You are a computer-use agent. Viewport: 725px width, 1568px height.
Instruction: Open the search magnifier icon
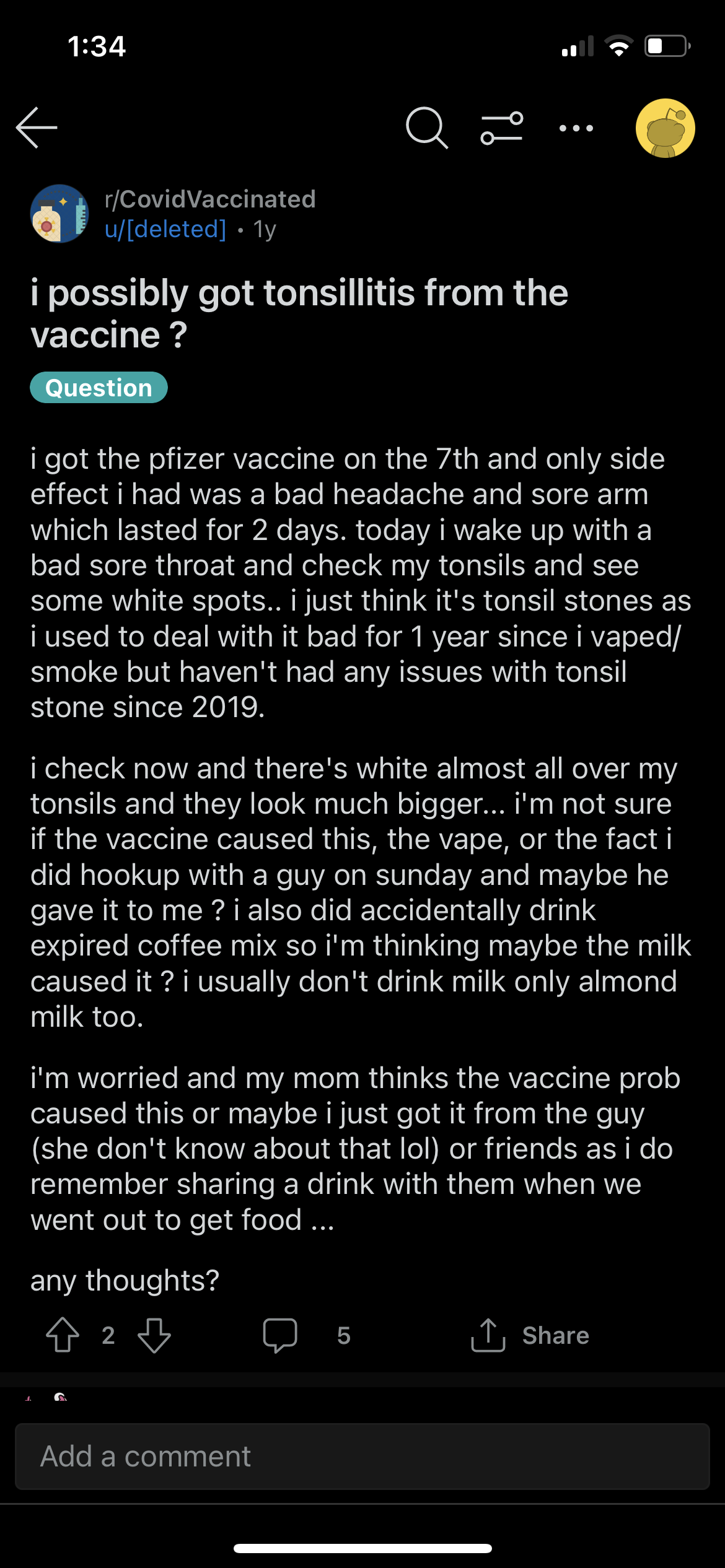pyautogui.click(x=427, y=128)
